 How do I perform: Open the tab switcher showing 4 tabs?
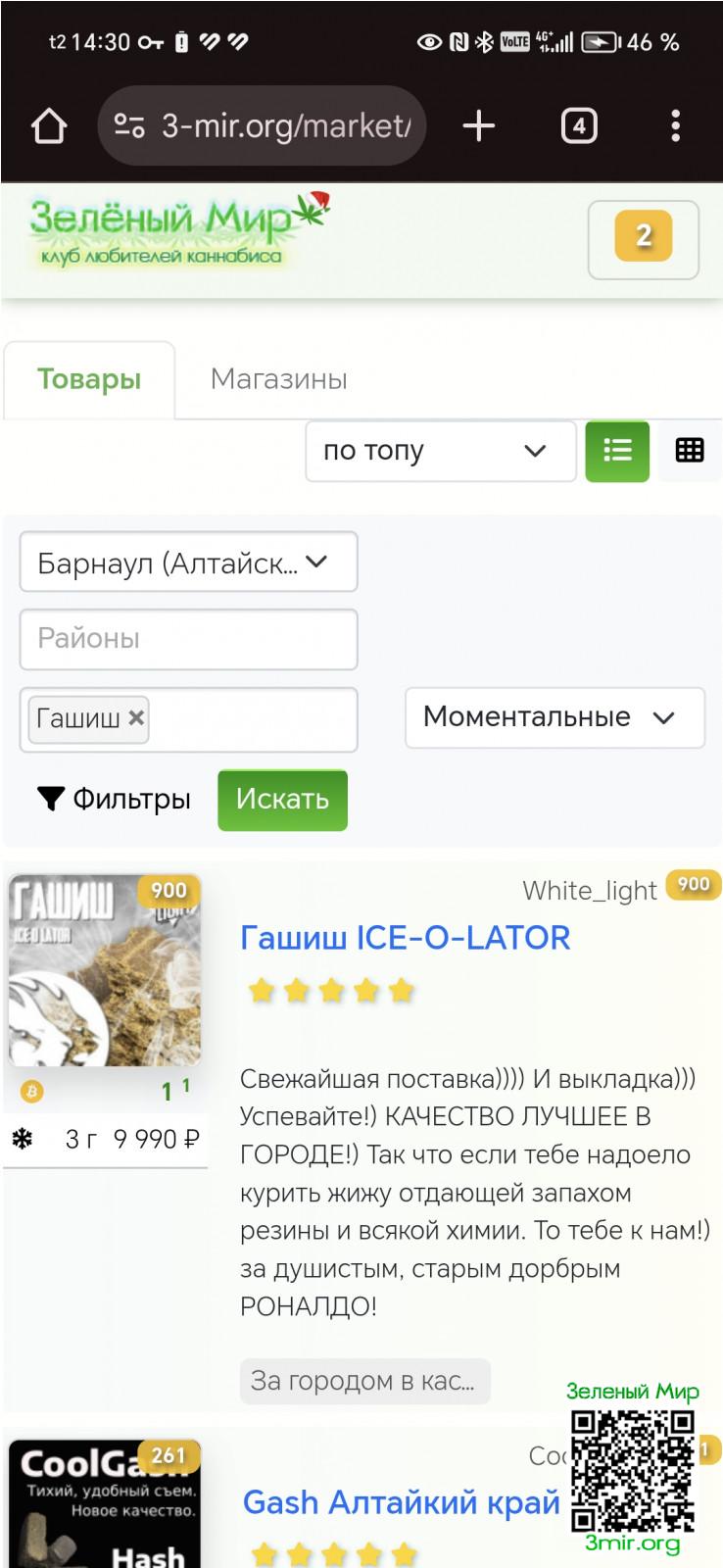pos(578,126)
